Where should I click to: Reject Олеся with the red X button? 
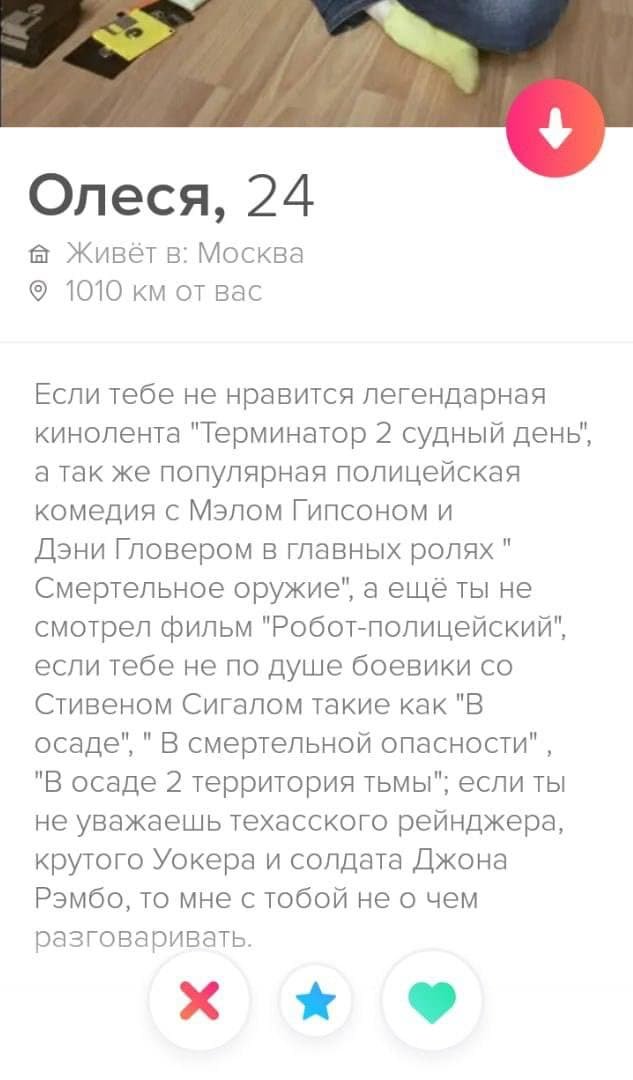click(200, 1000)
